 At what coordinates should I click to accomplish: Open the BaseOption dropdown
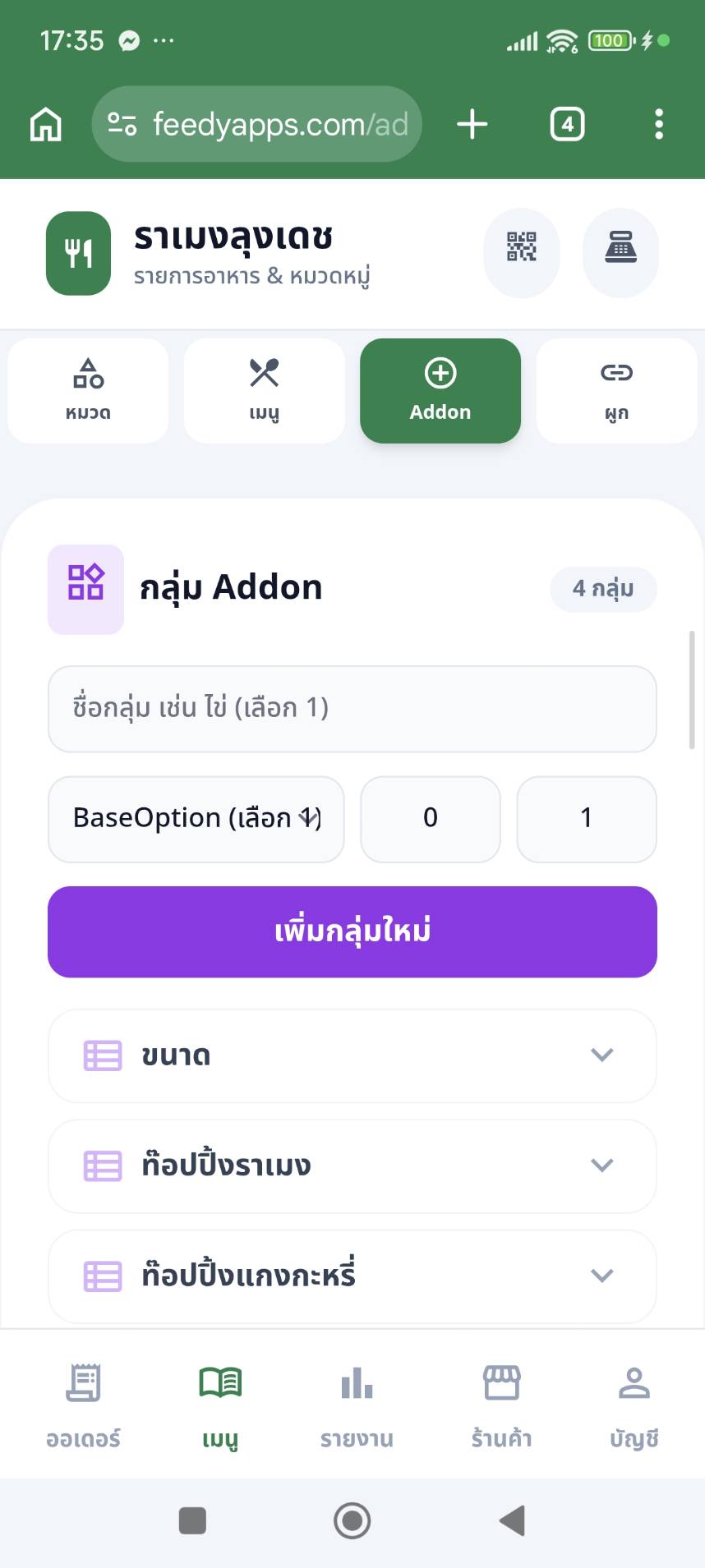196,818
